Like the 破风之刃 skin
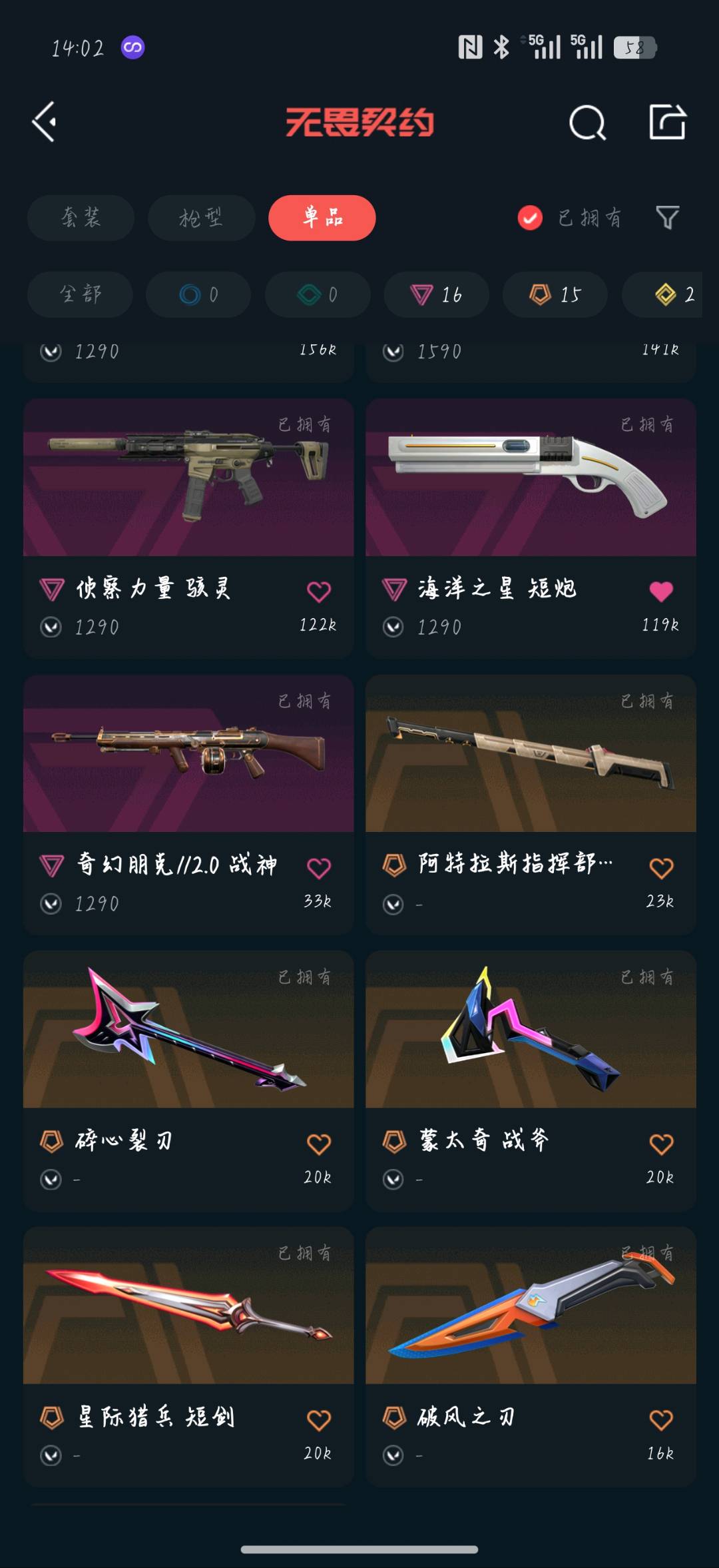 (x=661, y=1419)
